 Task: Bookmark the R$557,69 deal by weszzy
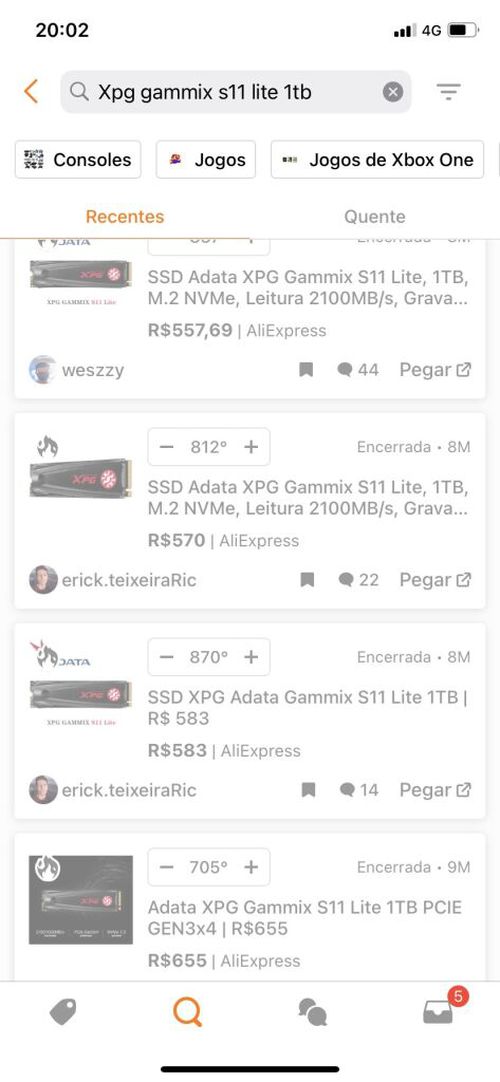[x=306, y=370]
